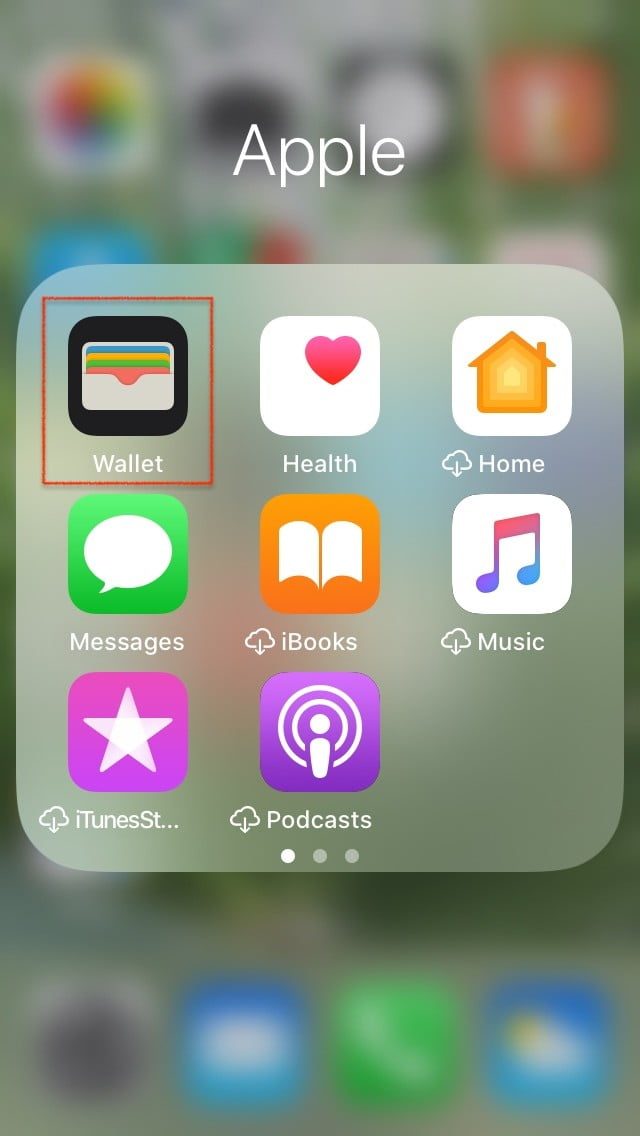
Task: Launch the Podcasts app
Action: pos(319,732)
